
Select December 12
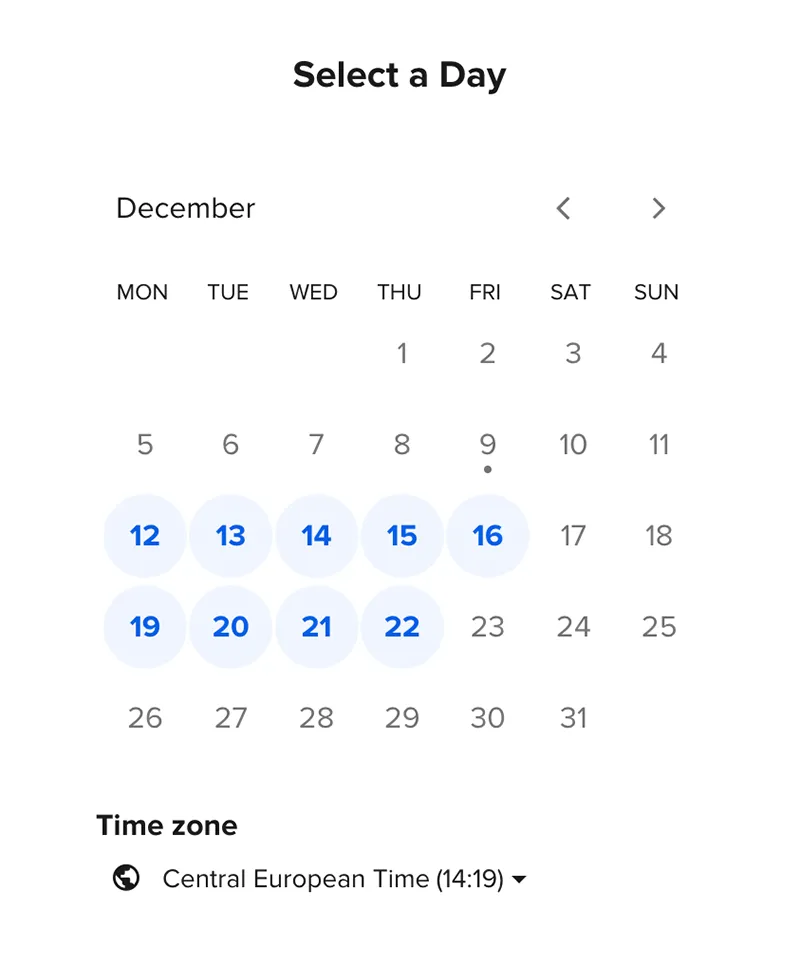click(145, 536)
